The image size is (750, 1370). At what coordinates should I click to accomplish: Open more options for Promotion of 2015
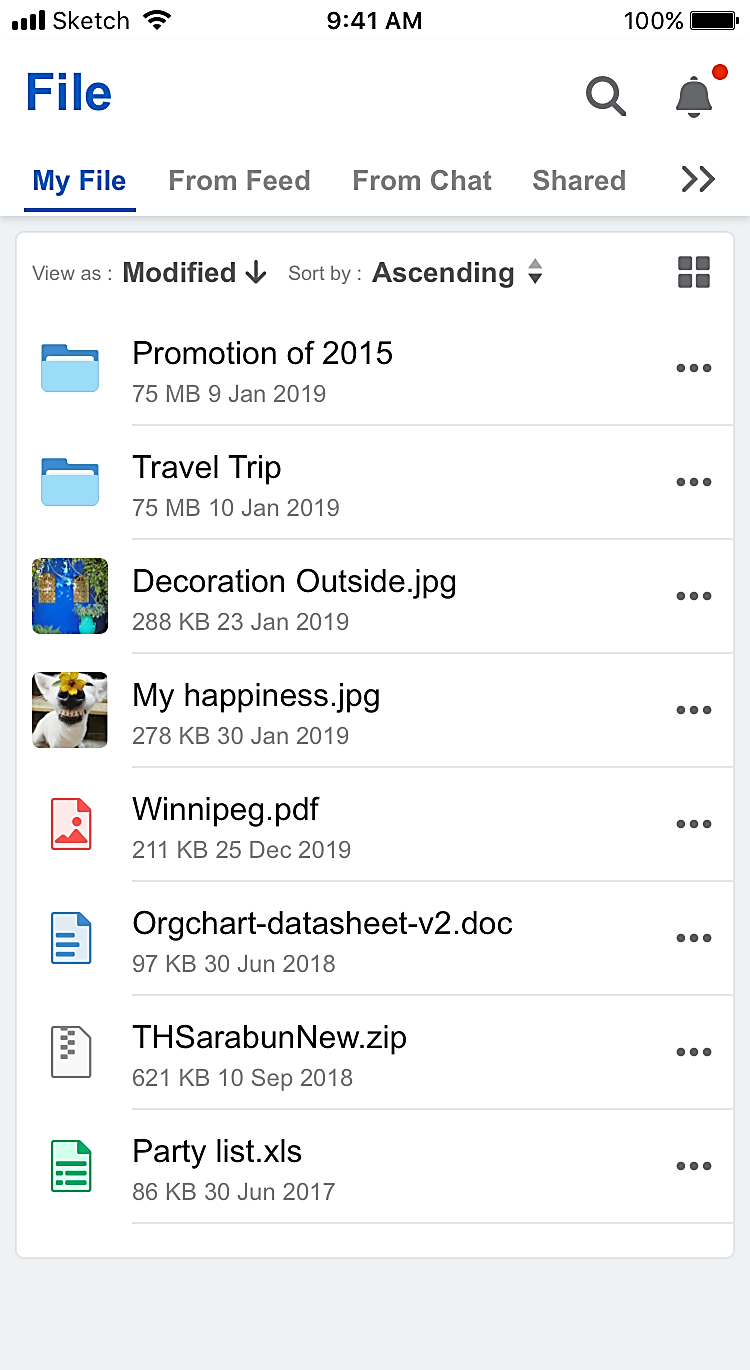(x=694, y=368)
